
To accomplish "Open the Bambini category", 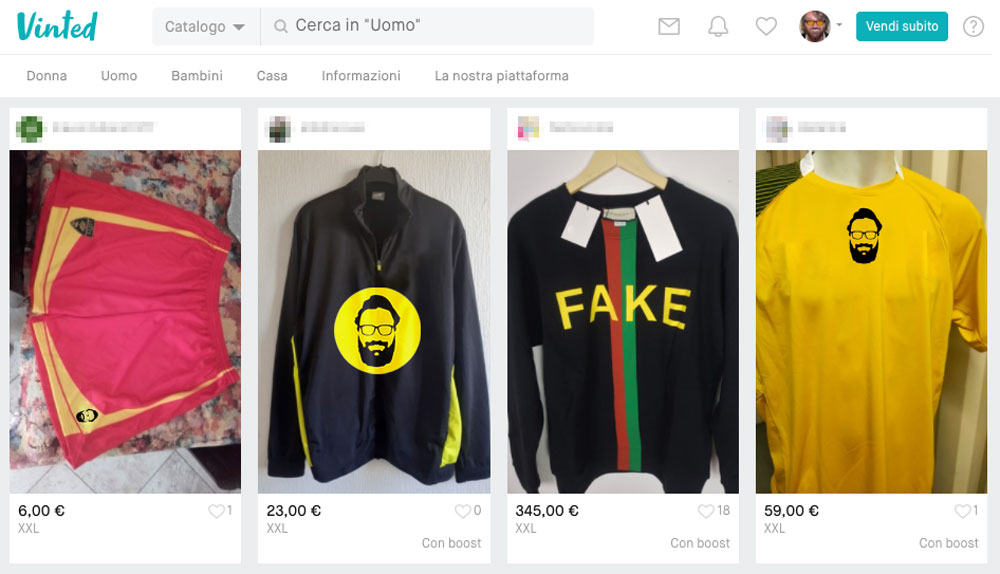I will [197, 76].
